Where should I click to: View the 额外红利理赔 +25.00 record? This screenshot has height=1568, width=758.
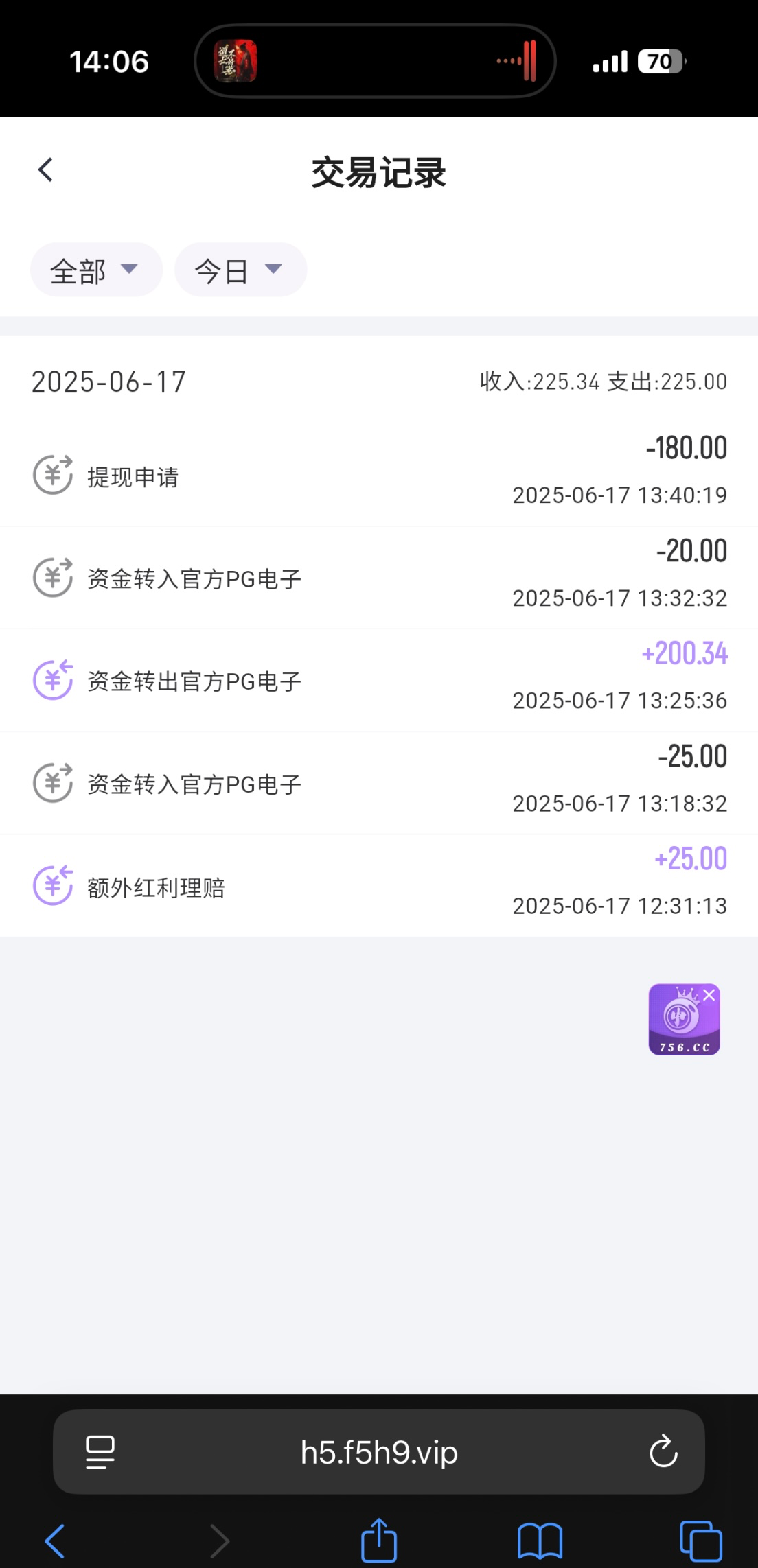point(379,886)
